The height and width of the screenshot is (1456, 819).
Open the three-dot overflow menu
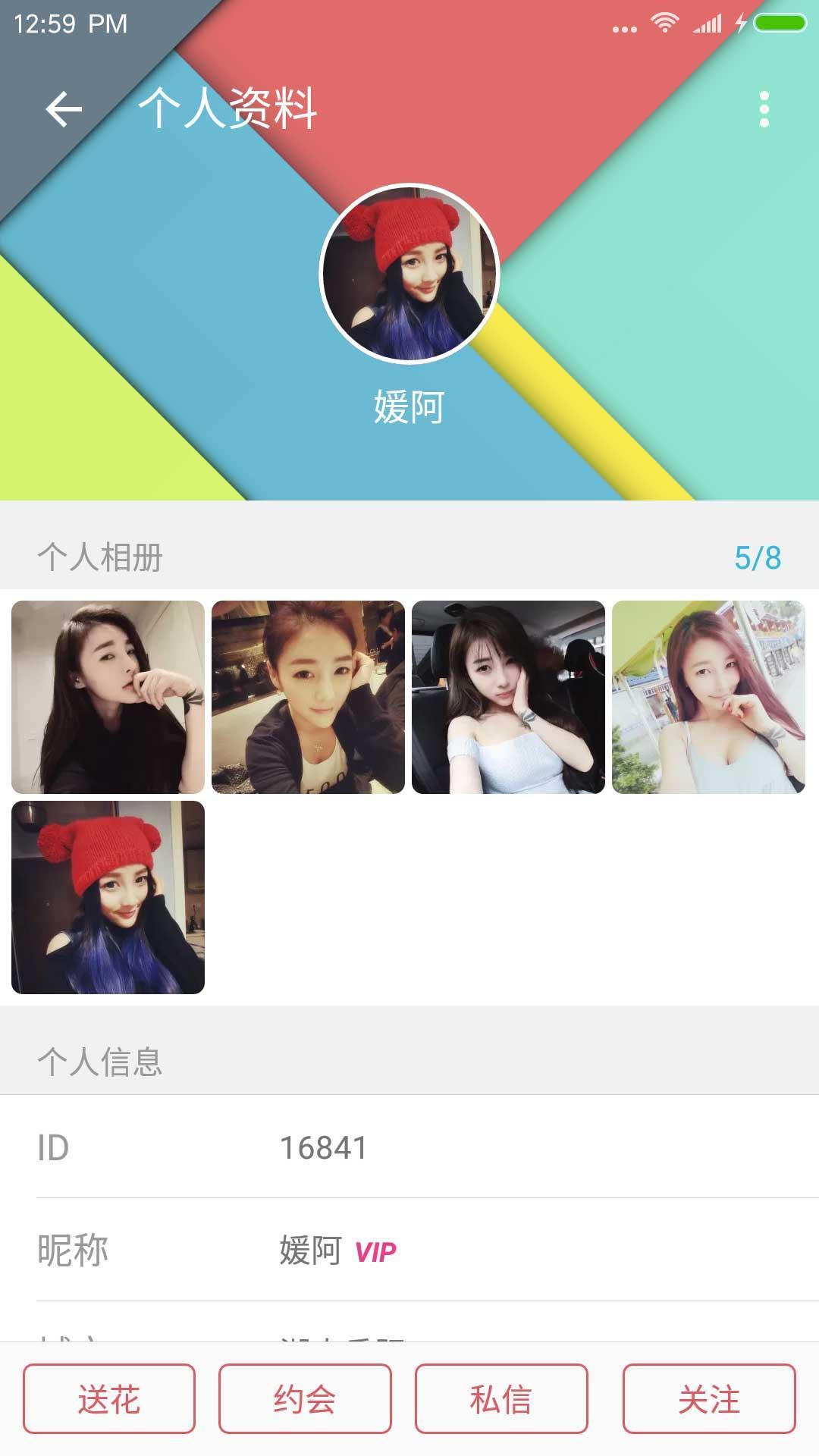[x=764, y=110]
